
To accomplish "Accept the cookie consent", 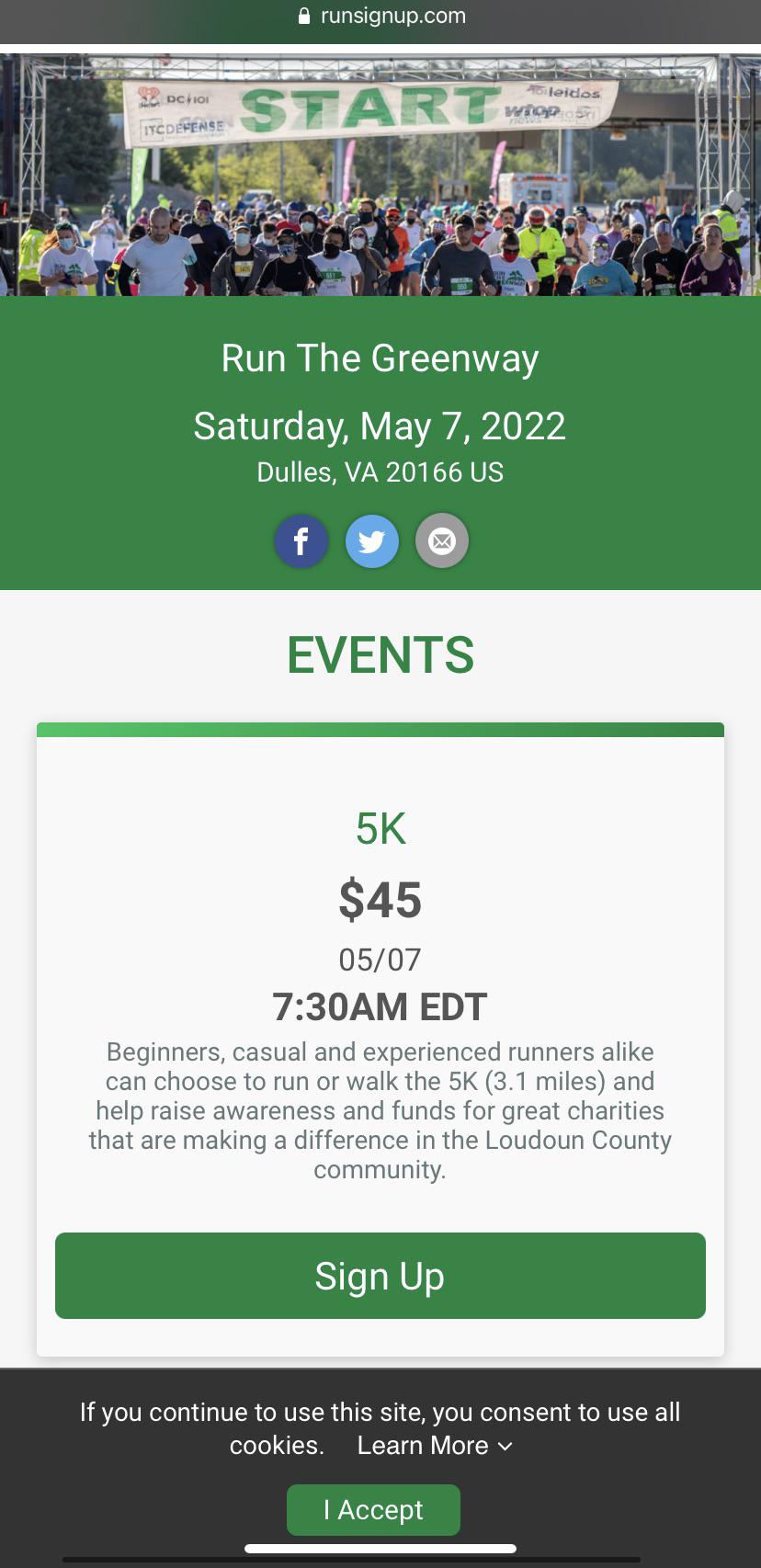I will [373, 1510].
